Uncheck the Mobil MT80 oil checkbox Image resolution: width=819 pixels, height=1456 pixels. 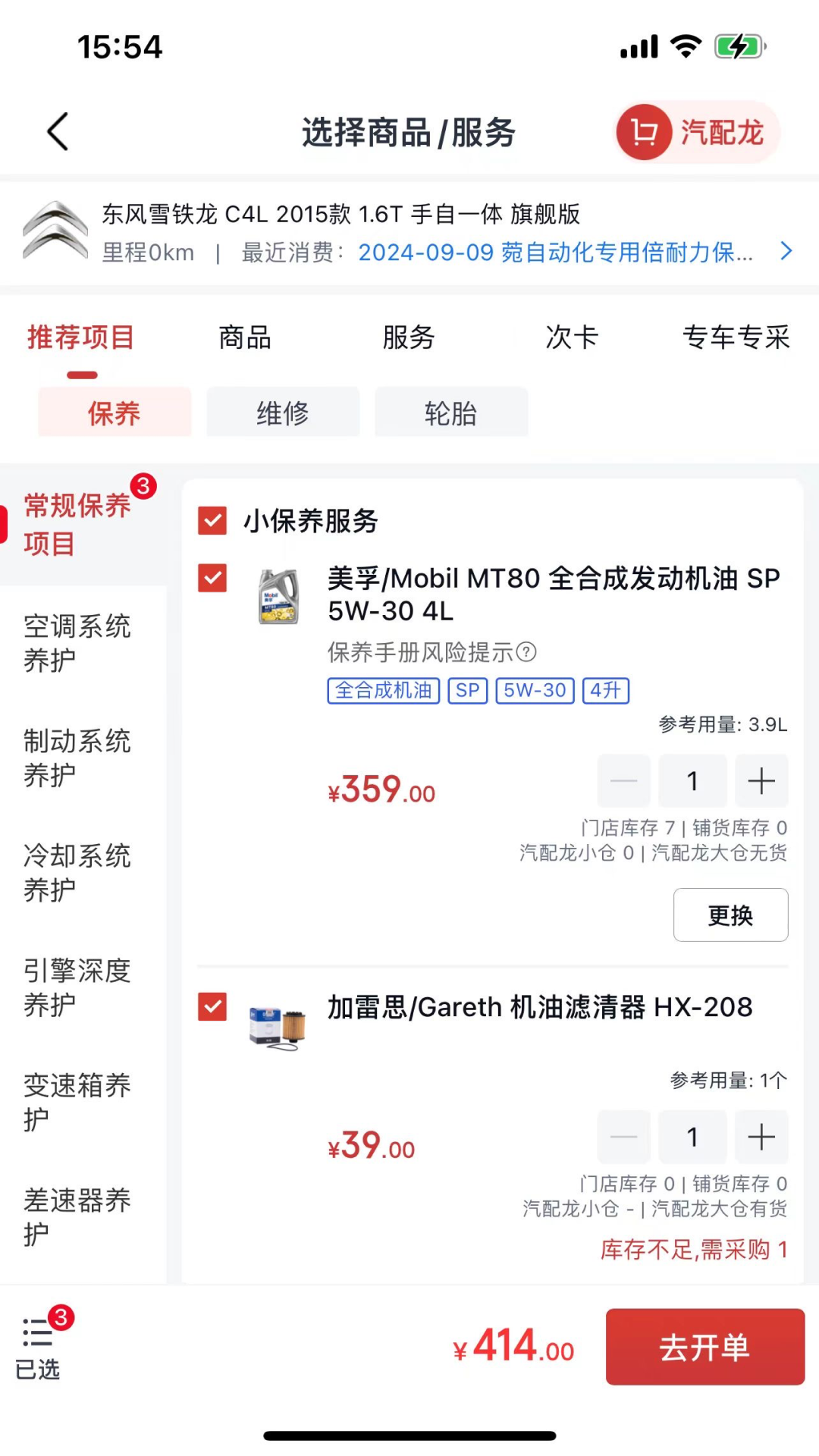pos(212,578)
